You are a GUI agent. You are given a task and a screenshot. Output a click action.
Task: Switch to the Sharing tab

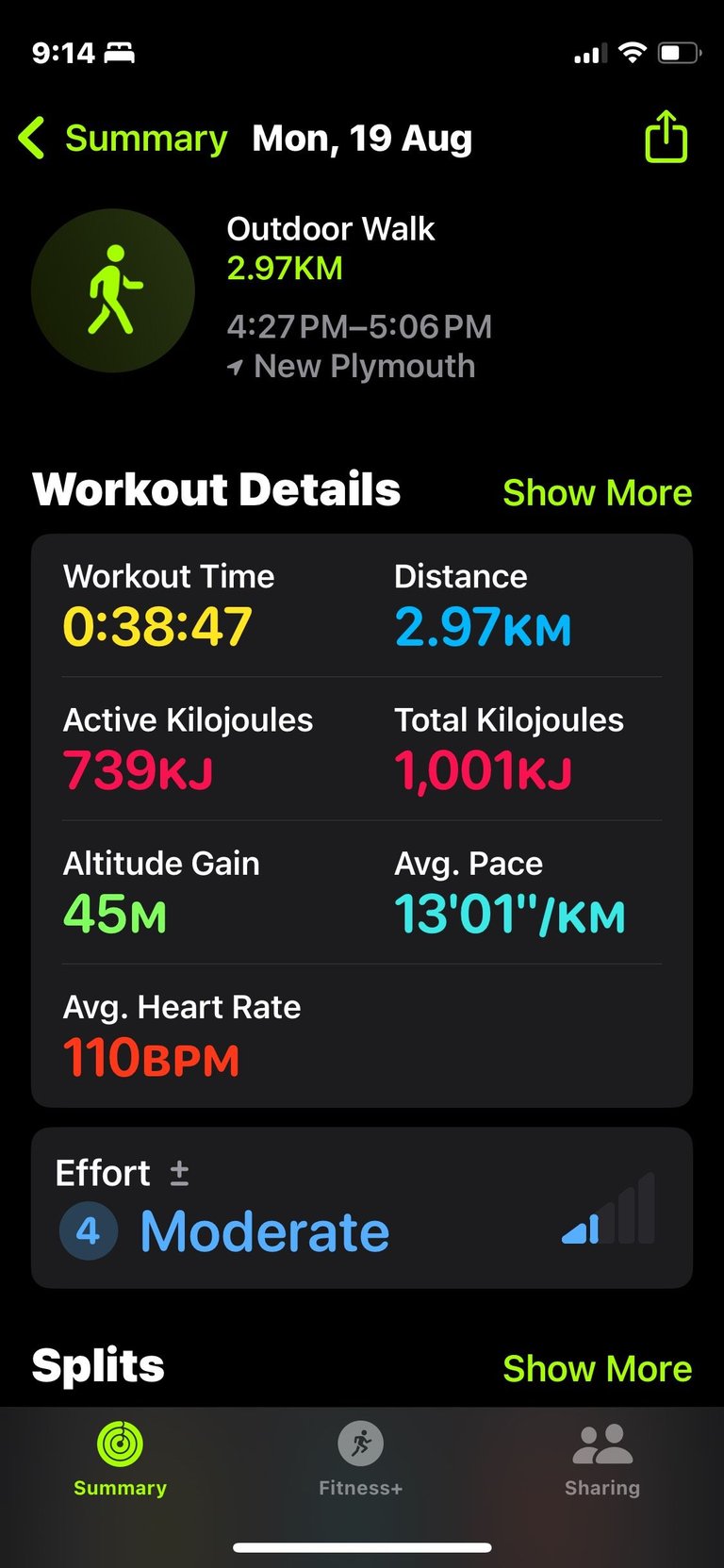pos(602,1460)
